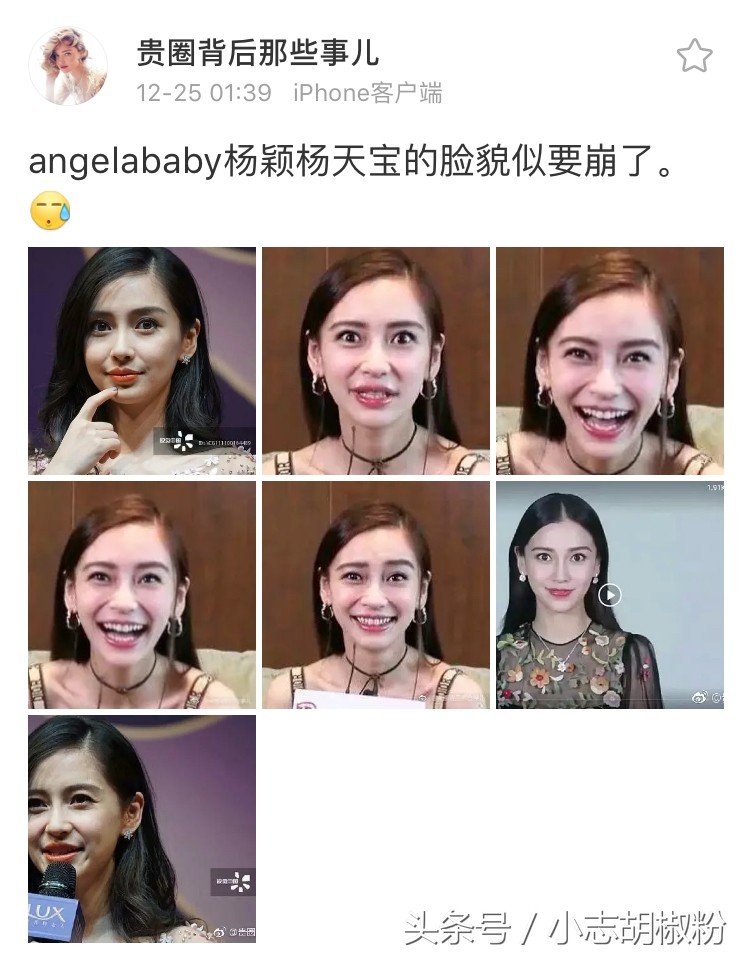Open the photo showing a white card
Image resolution: width=750 pixels, height=960 pixels.
coord(375,595)
